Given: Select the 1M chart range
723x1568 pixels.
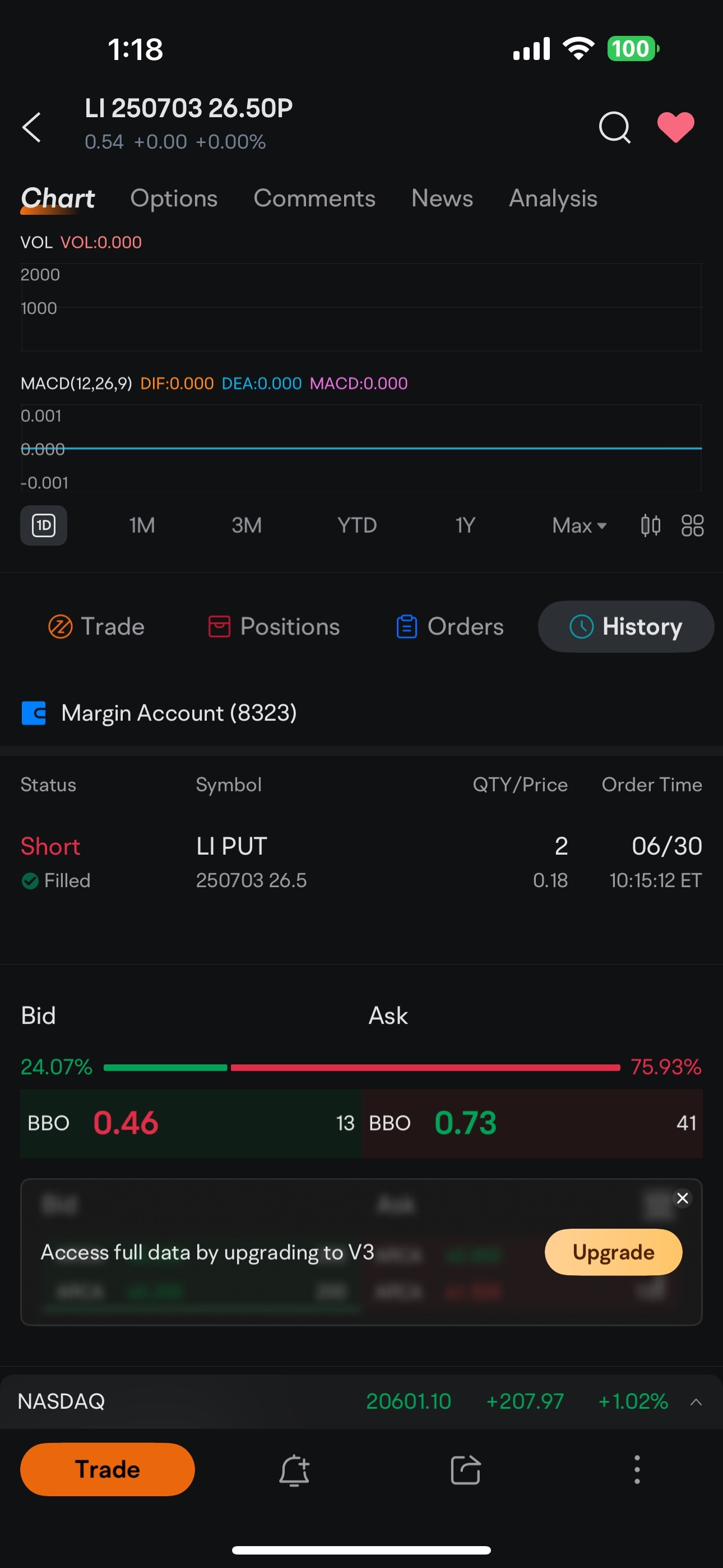Looking at the screenshot, I should [x=142, y=525].
